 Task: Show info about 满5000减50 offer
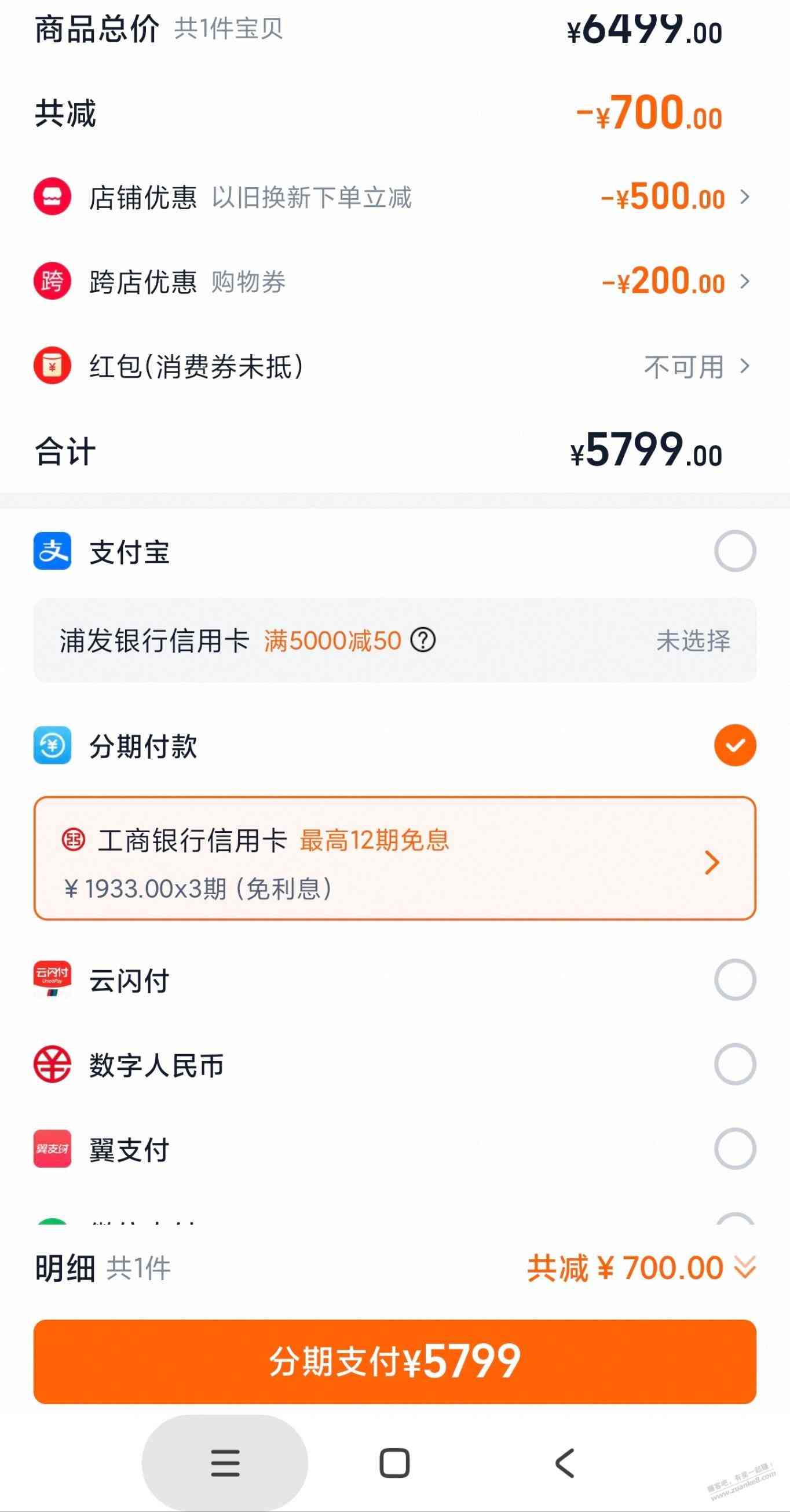pyautogui.click(x=423, y=640)
